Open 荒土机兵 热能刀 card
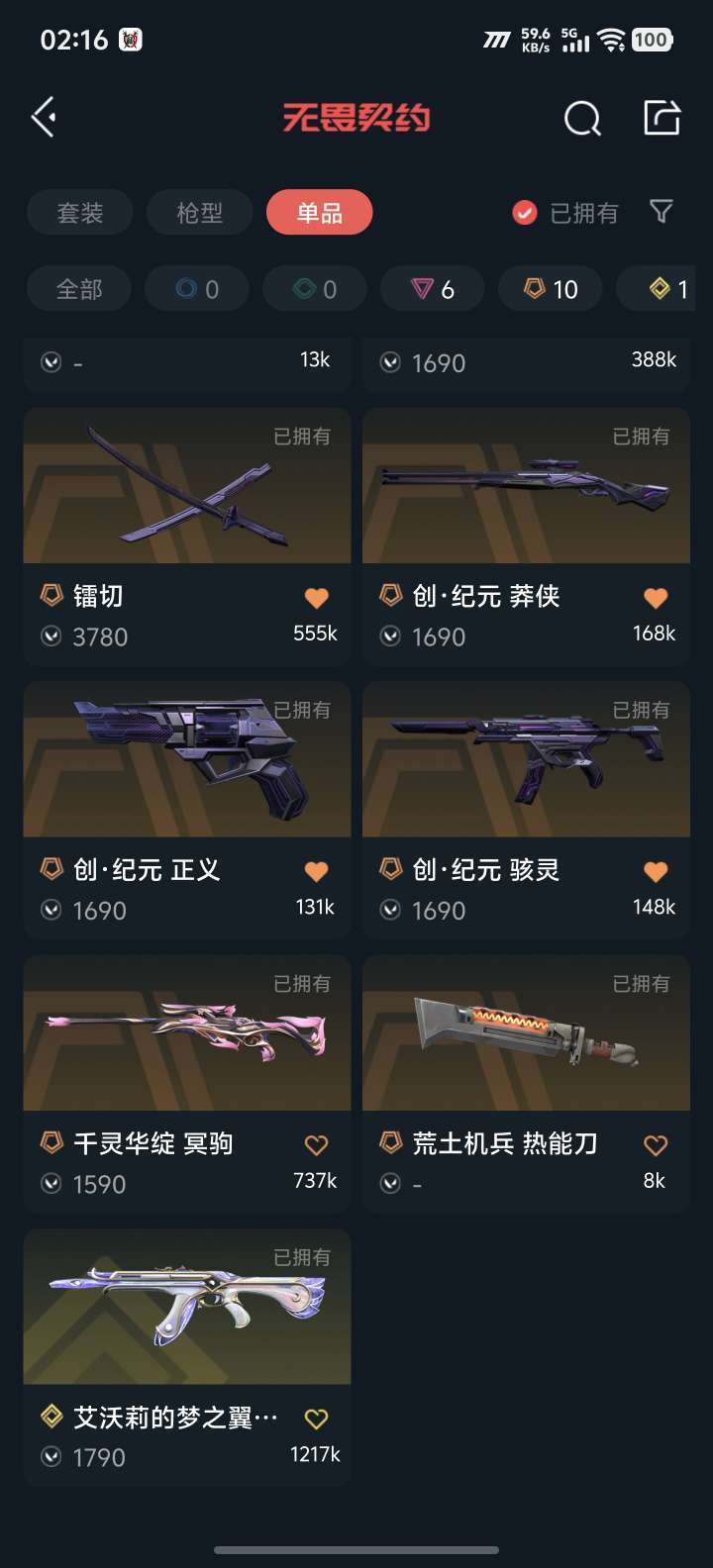 click(x=526, y=1084)
